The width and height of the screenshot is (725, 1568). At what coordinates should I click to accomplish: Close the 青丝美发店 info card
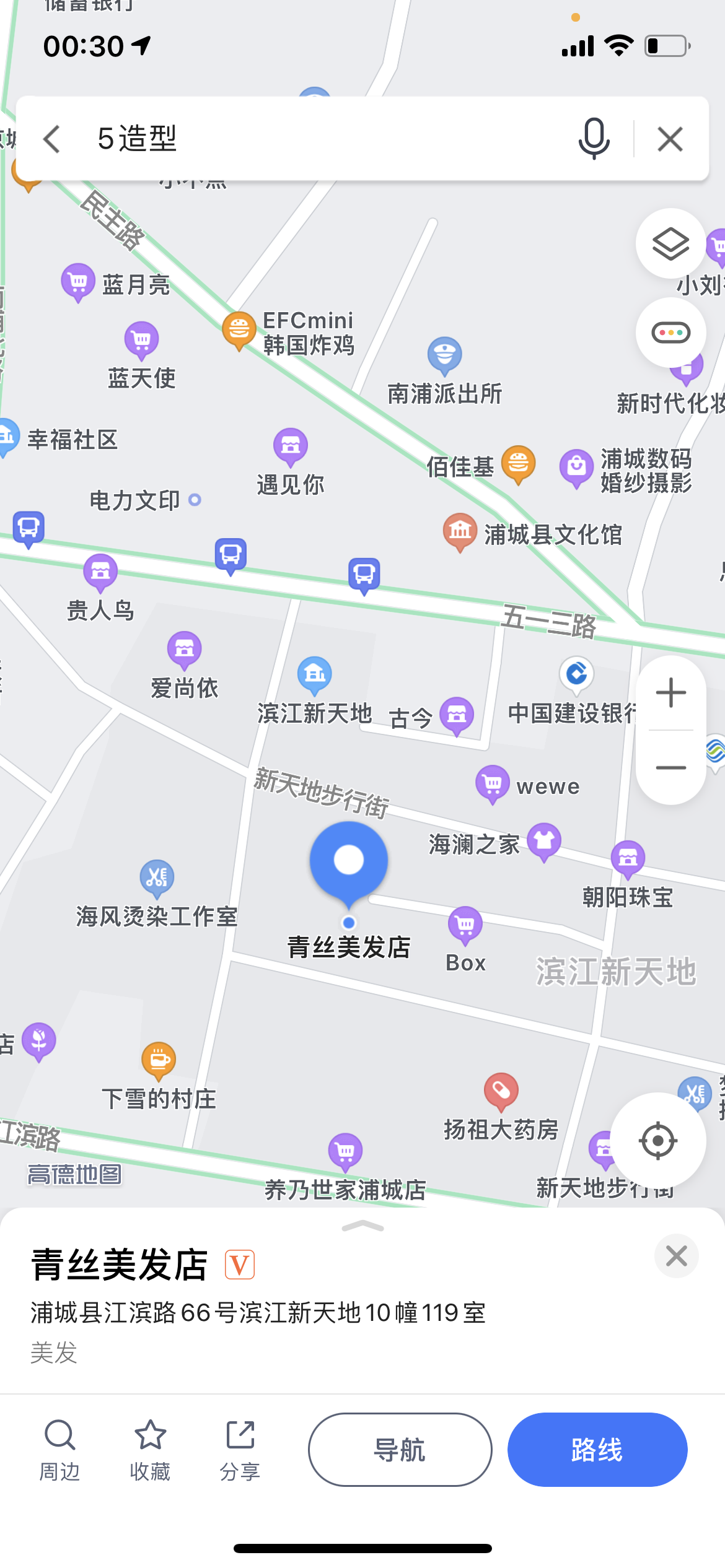click(676, 1256)
